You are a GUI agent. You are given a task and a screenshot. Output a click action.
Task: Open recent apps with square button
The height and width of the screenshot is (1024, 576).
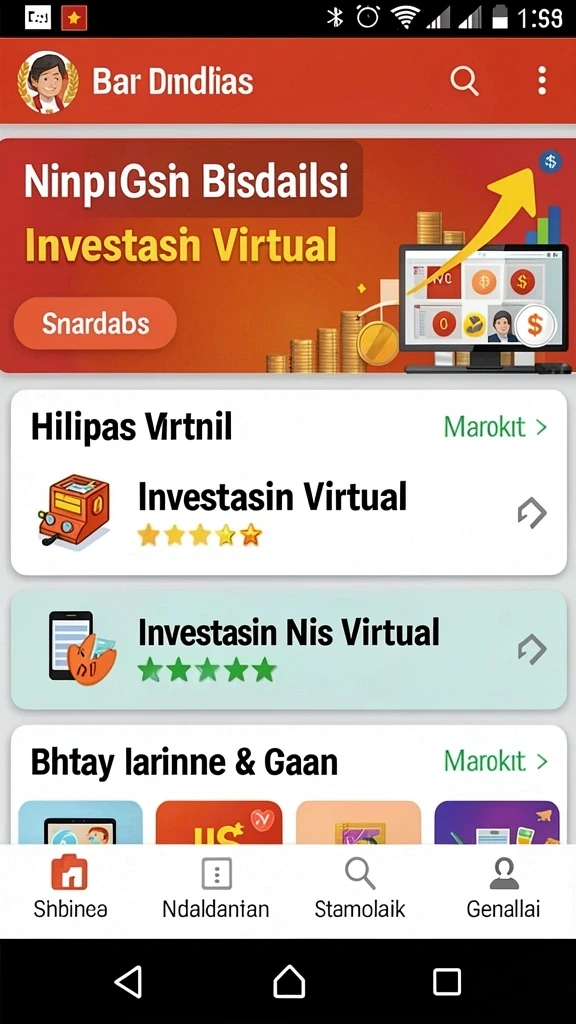tap(447, 982)
